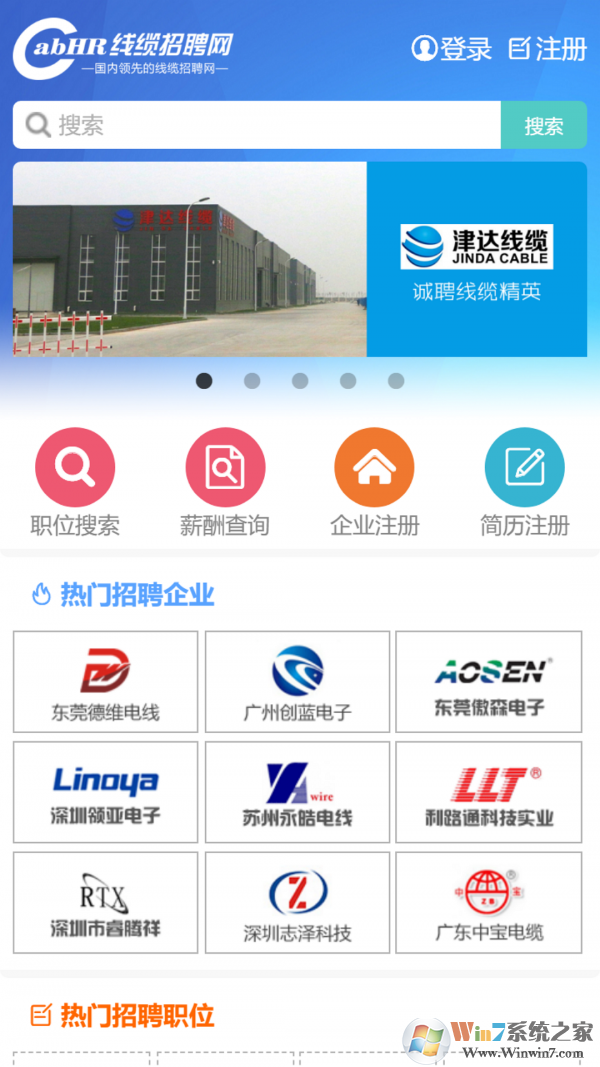
Task: Open the 津达线缆 banner
Action: click(x=300, y=259)
